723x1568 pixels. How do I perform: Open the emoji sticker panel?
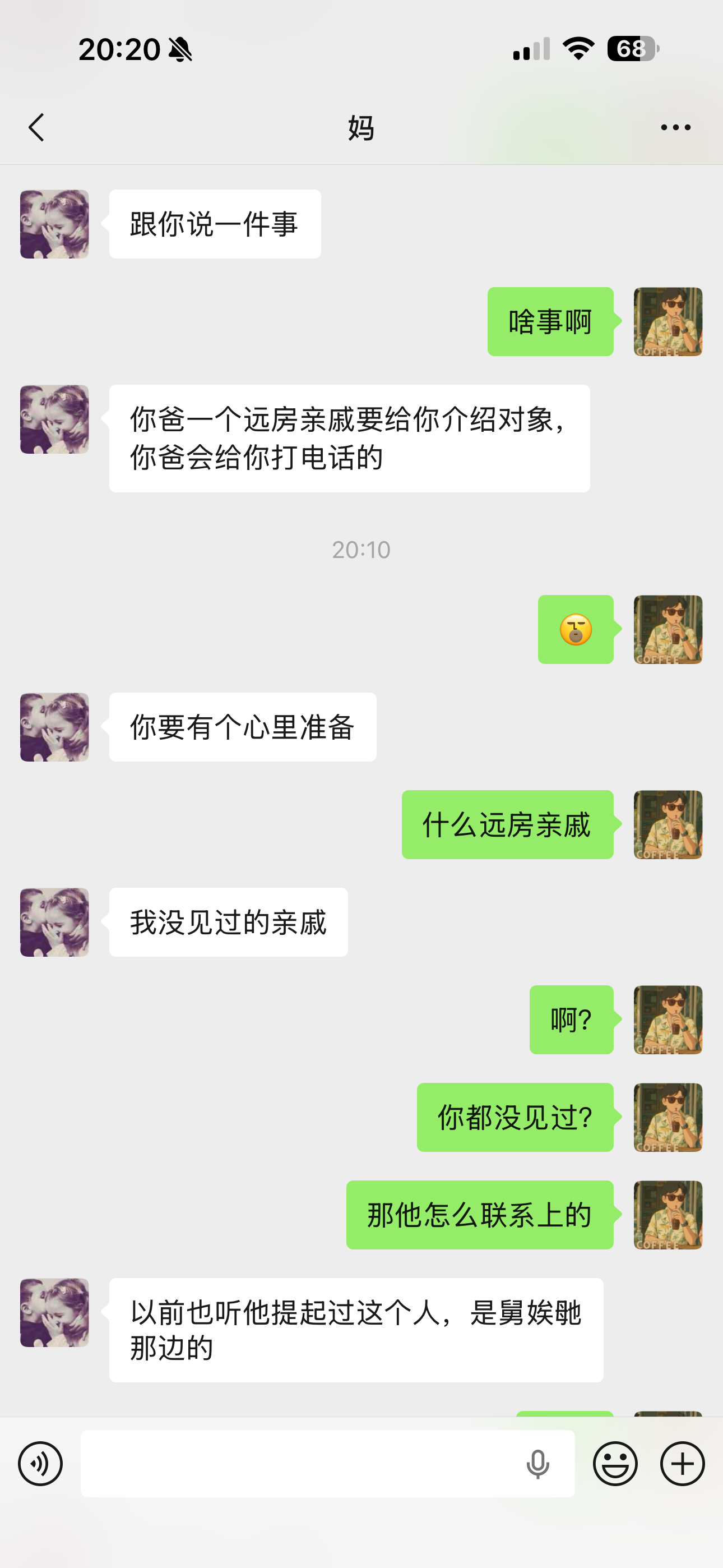(x=615, y=1463)
